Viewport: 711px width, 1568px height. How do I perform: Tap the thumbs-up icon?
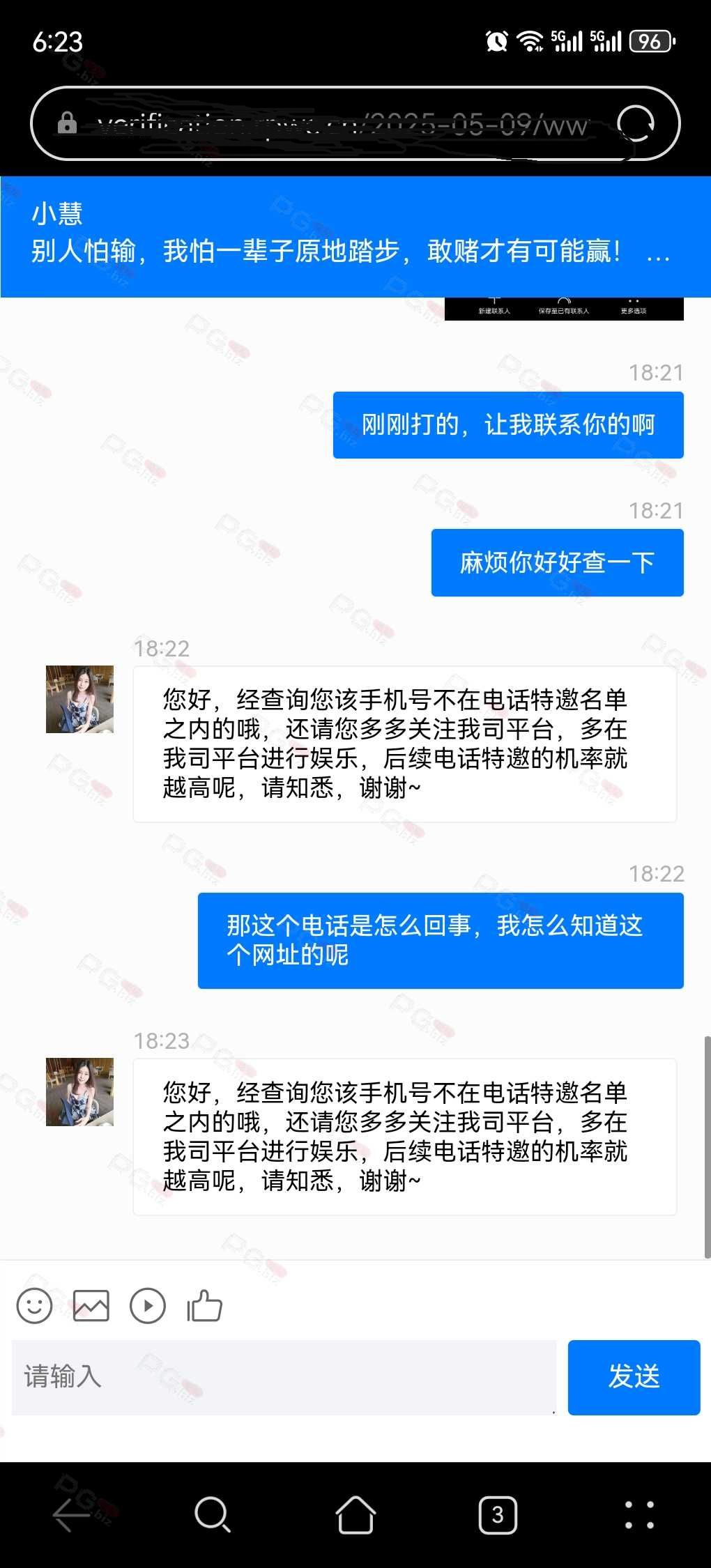click(x=205, y=1305)
